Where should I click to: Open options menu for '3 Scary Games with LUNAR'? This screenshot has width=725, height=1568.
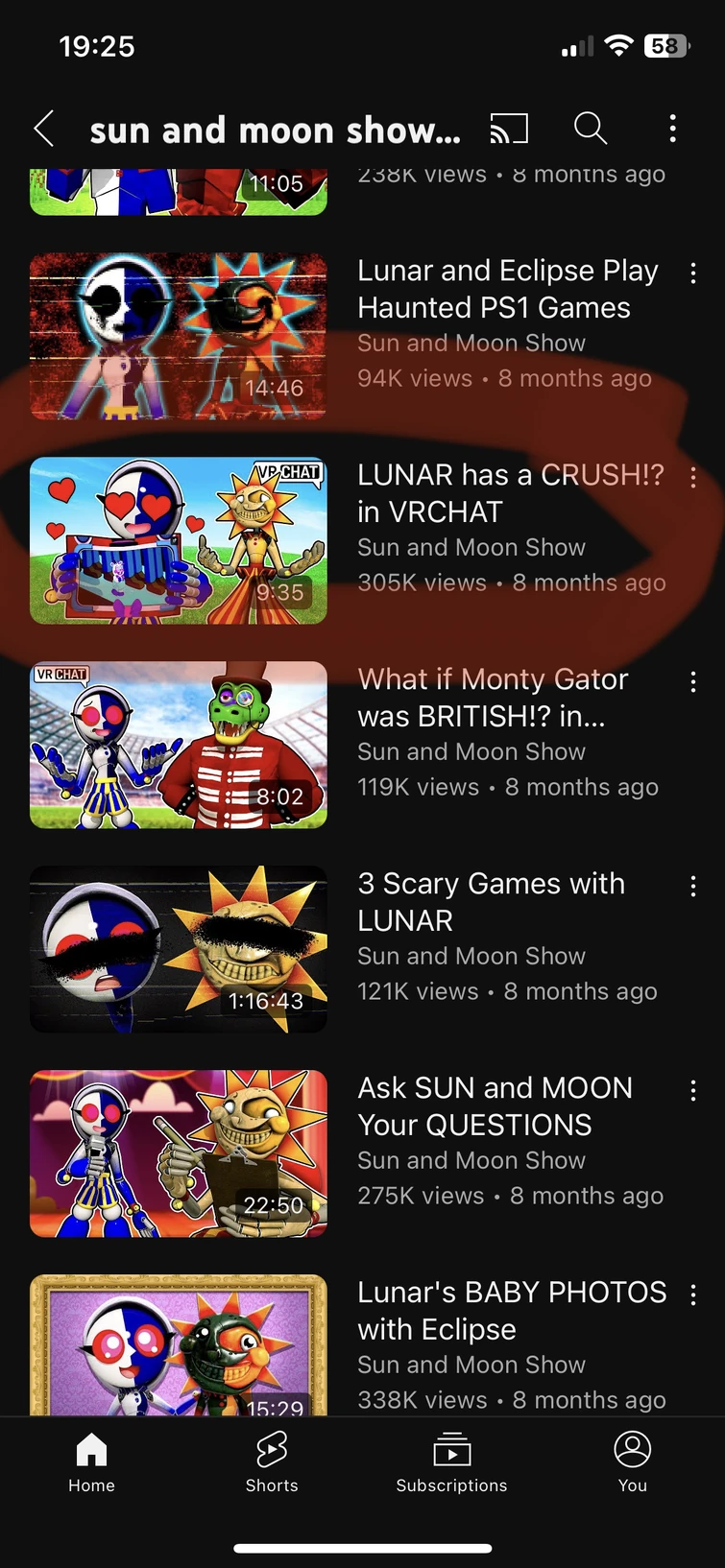pos(693,886)
